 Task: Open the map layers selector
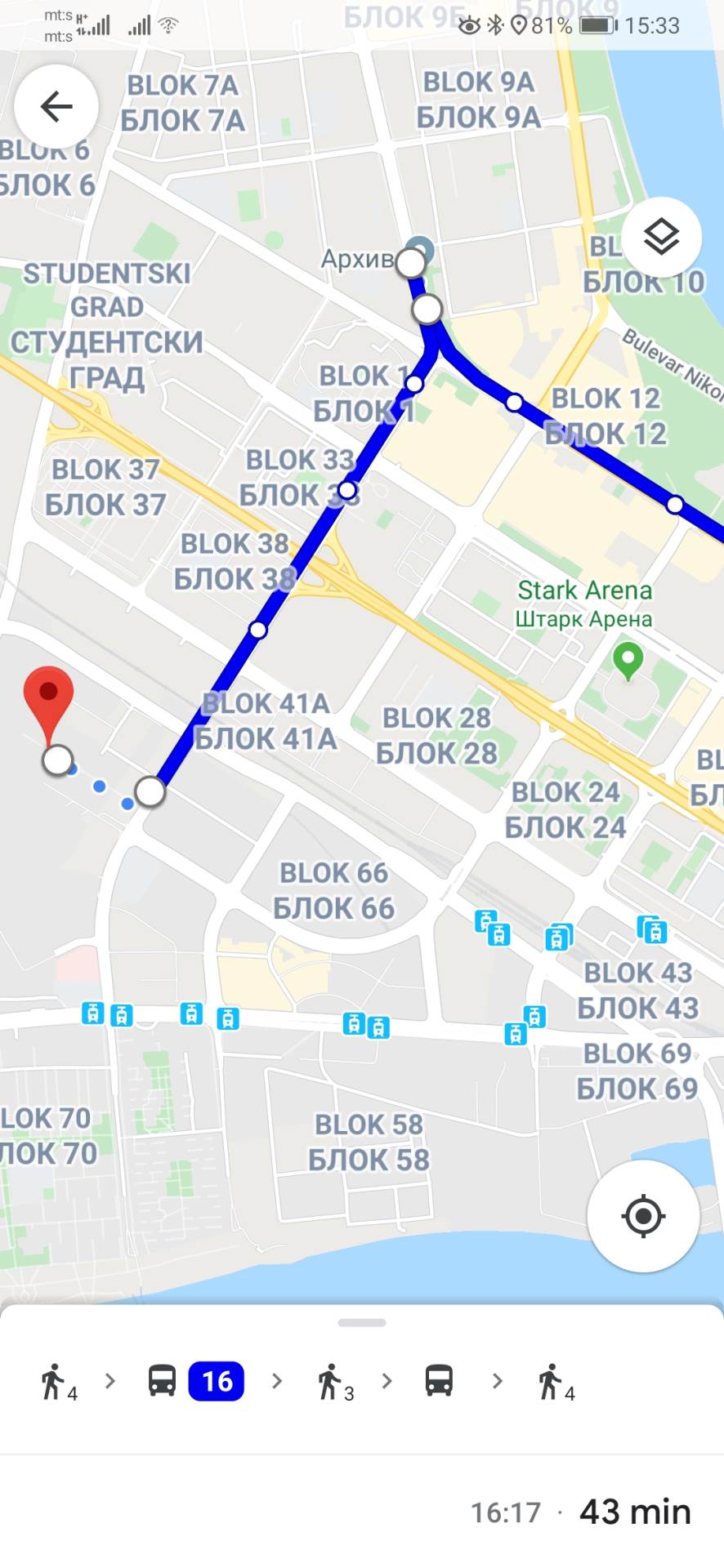(x=661, y=236)
